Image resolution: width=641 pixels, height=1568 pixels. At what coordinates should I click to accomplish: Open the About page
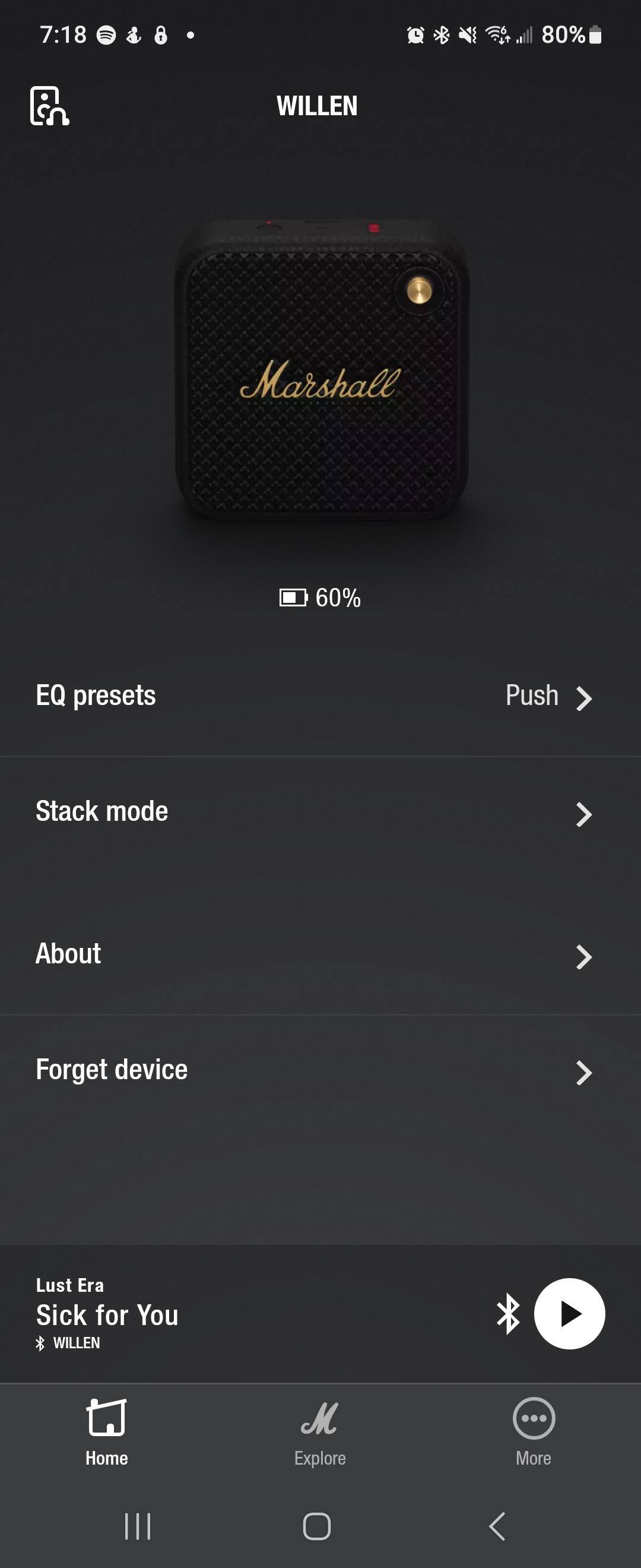pos(320,955)
